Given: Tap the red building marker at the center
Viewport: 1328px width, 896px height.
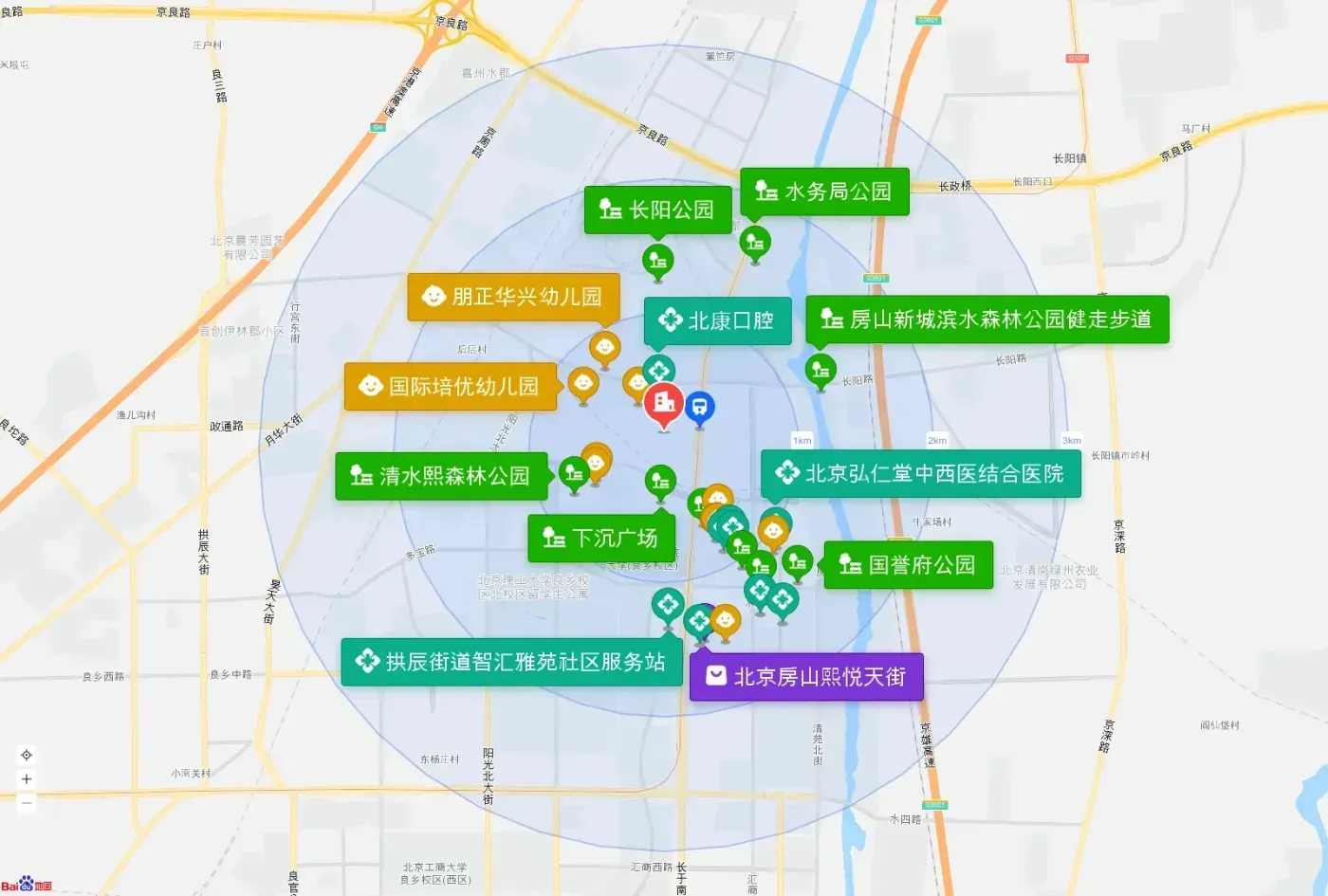Looking at the screenshot, I should tap(664, 404).
